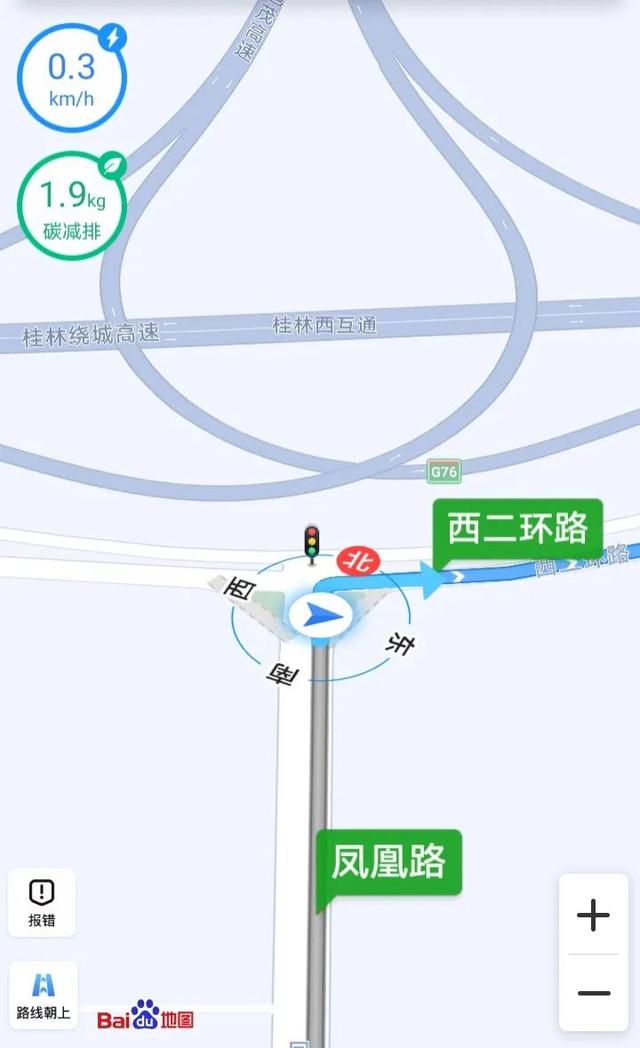
Task: Toggle the 路线朝上 map orientation button
Action: coord(43,994)
